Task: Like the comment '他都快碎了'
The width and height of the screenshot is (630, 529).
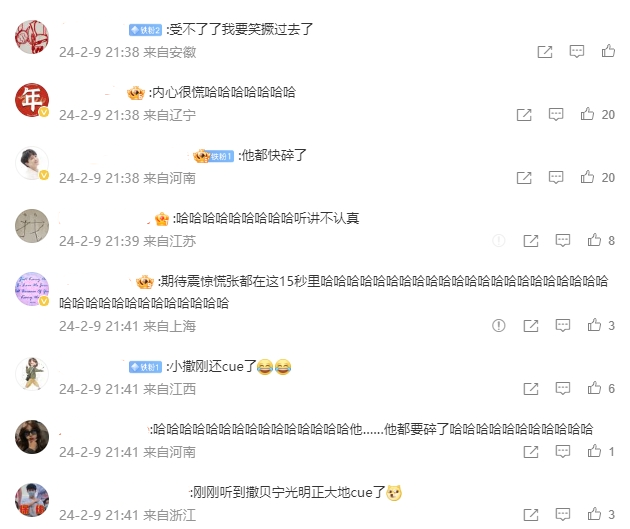Action: pos(588,178)
